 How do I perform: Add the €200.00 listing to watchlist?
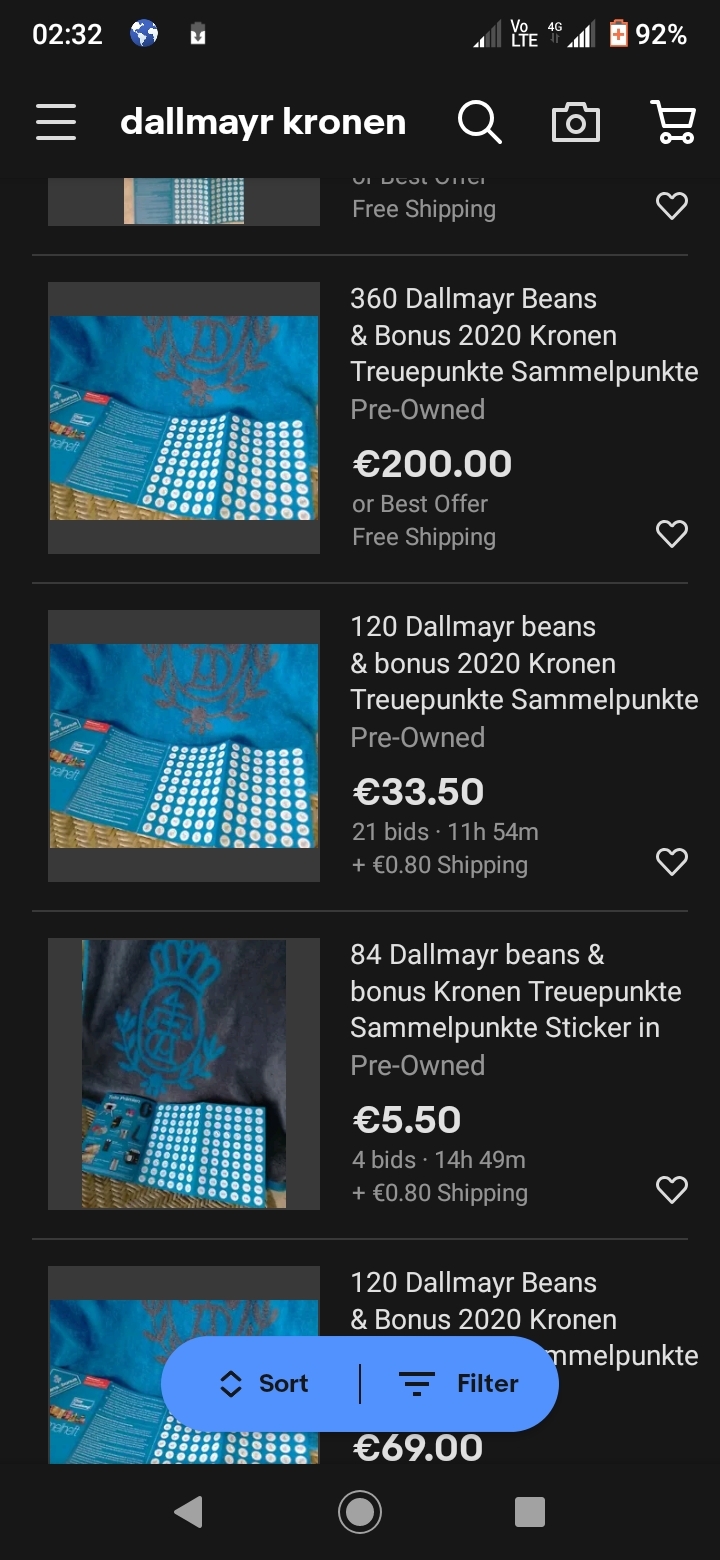(671, 534)
